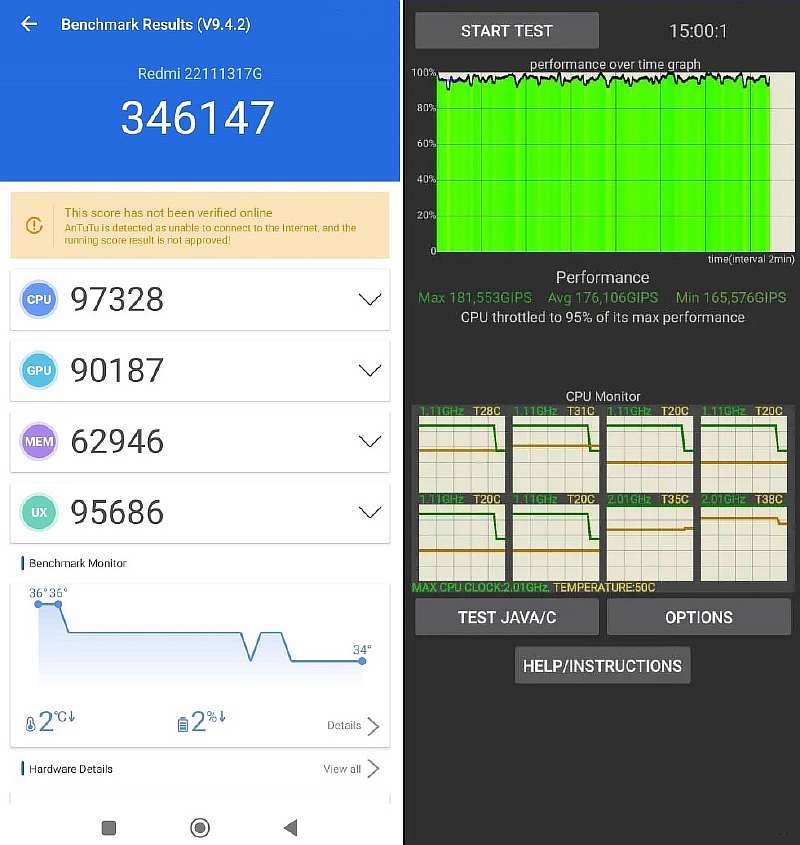Tap the START TEST button

coord(506,31)
